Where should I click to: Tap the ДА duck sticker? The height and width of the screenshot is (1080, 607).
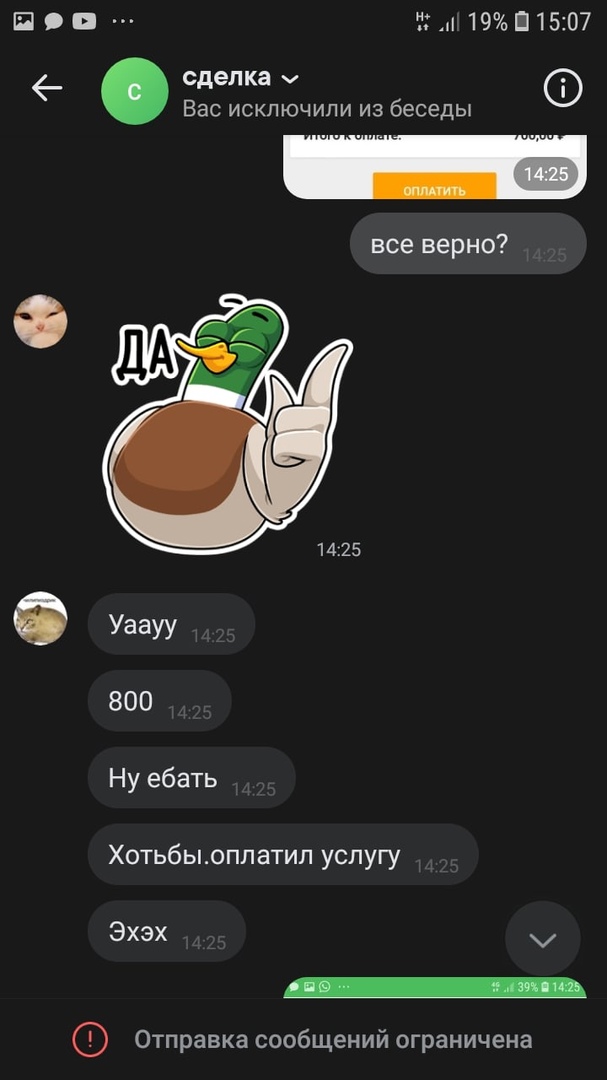pyautogui.click(x=228, y=425)
